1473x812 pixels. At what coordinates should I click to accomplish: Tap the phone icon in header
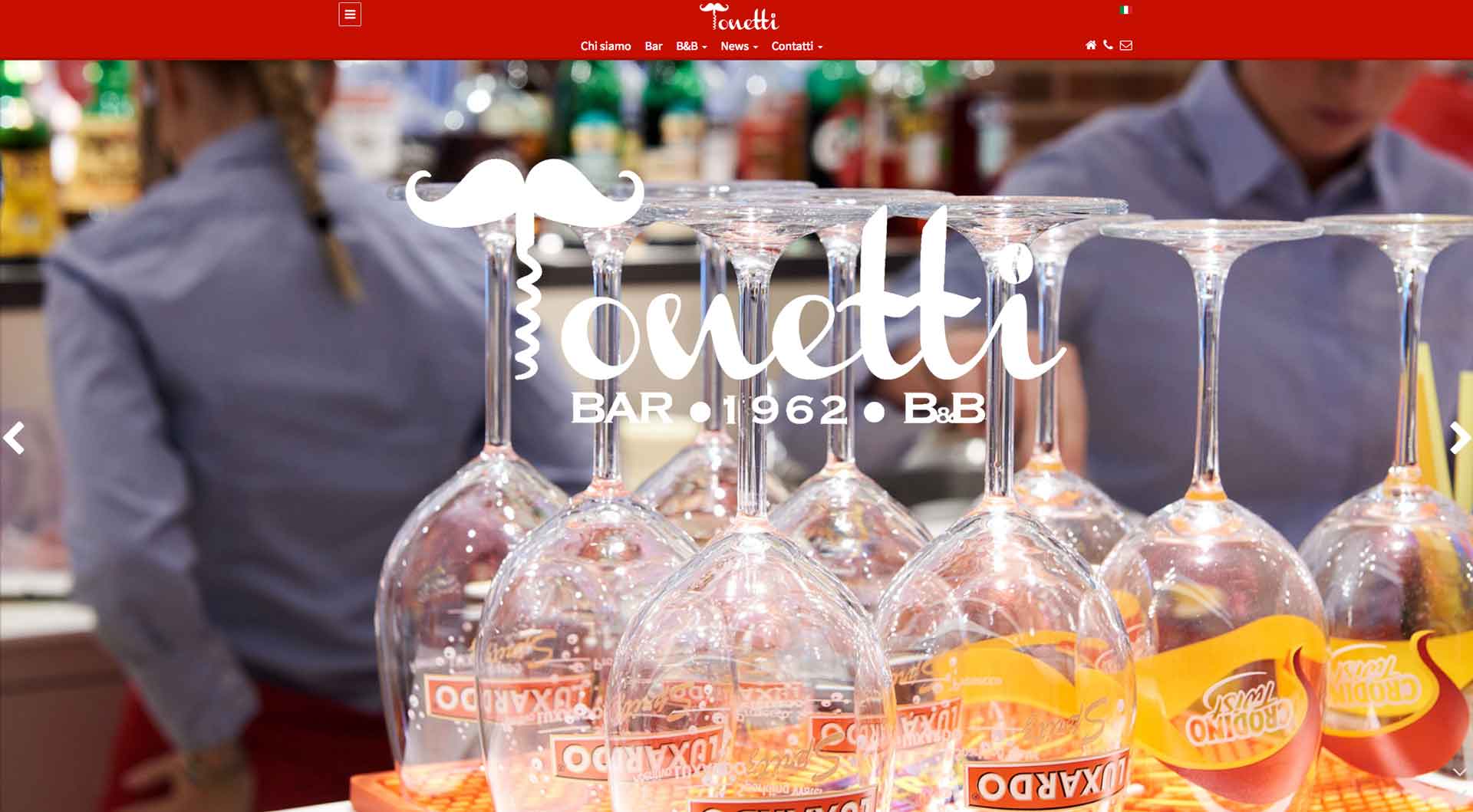click(1108, 45)
